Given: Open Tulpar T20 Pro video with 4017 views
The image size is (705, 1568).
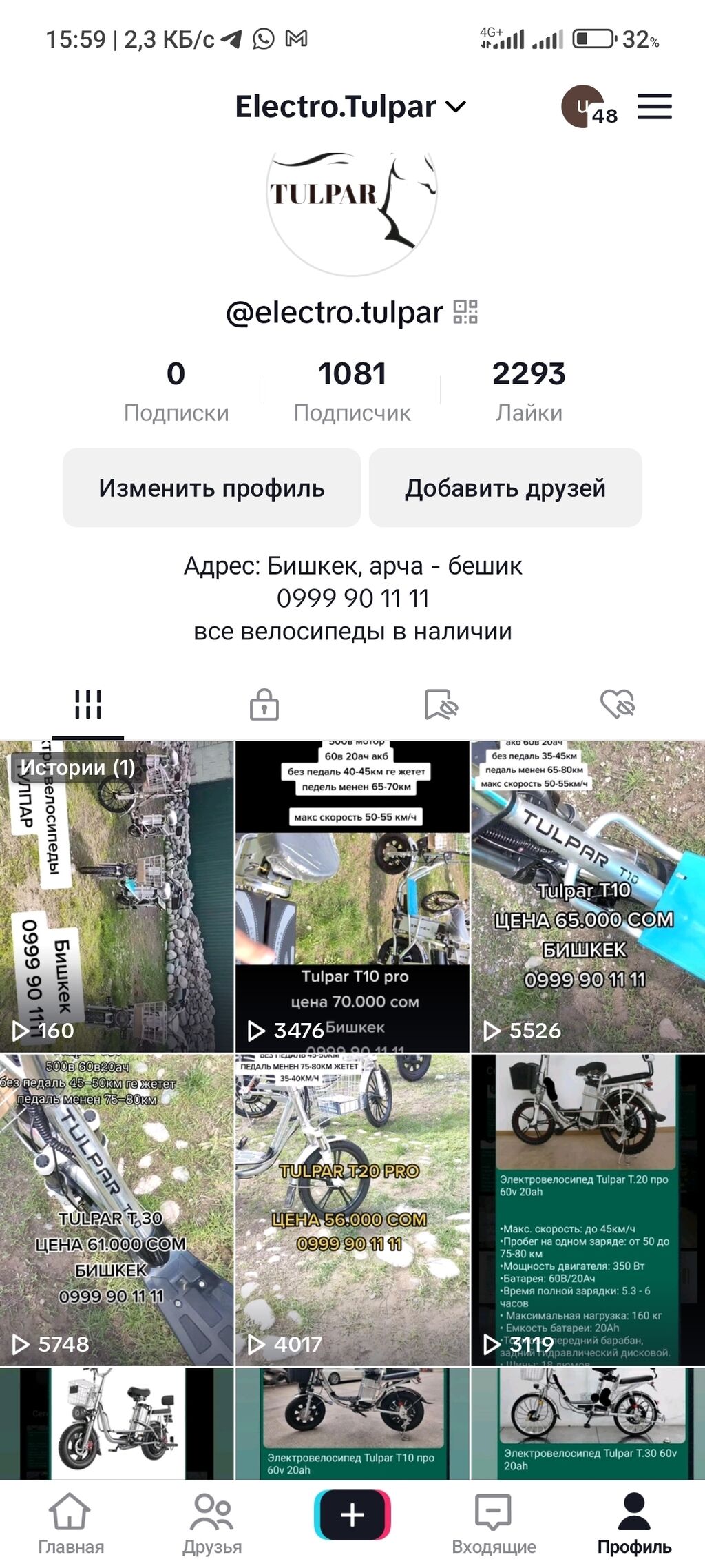Looking at the screenshot, I should coord(352,1209).
